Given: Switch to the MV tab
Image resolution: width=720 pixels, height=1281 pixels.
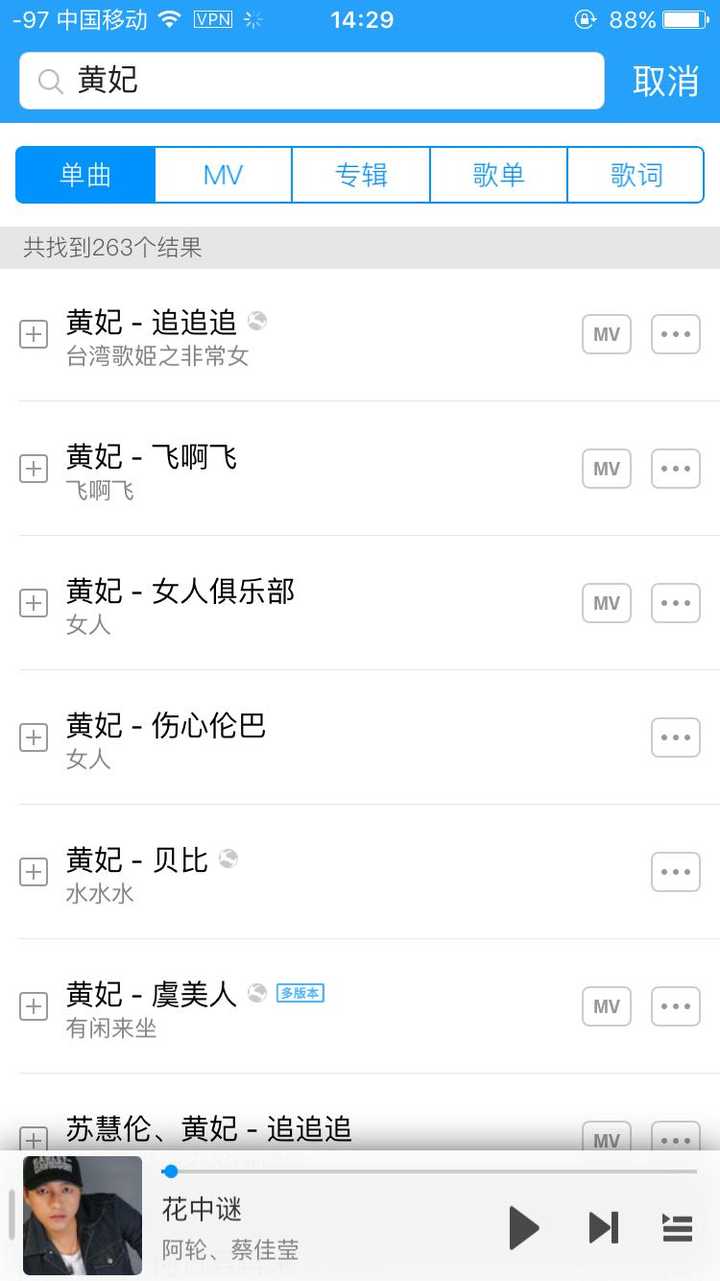Looking at the screenshot, I should click(222, 174).
